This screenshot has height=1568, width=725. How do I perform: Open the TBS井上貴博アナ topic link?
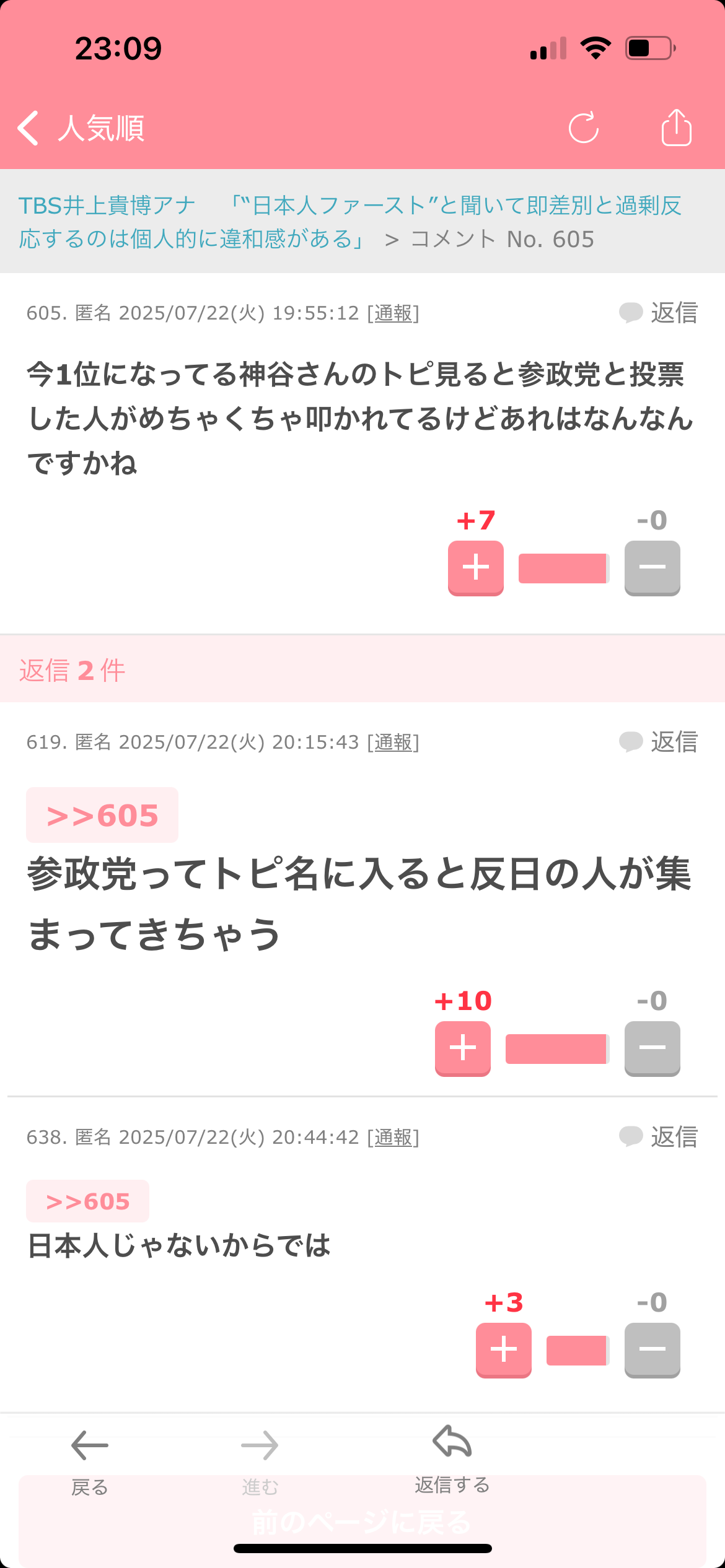pos(350,222)
